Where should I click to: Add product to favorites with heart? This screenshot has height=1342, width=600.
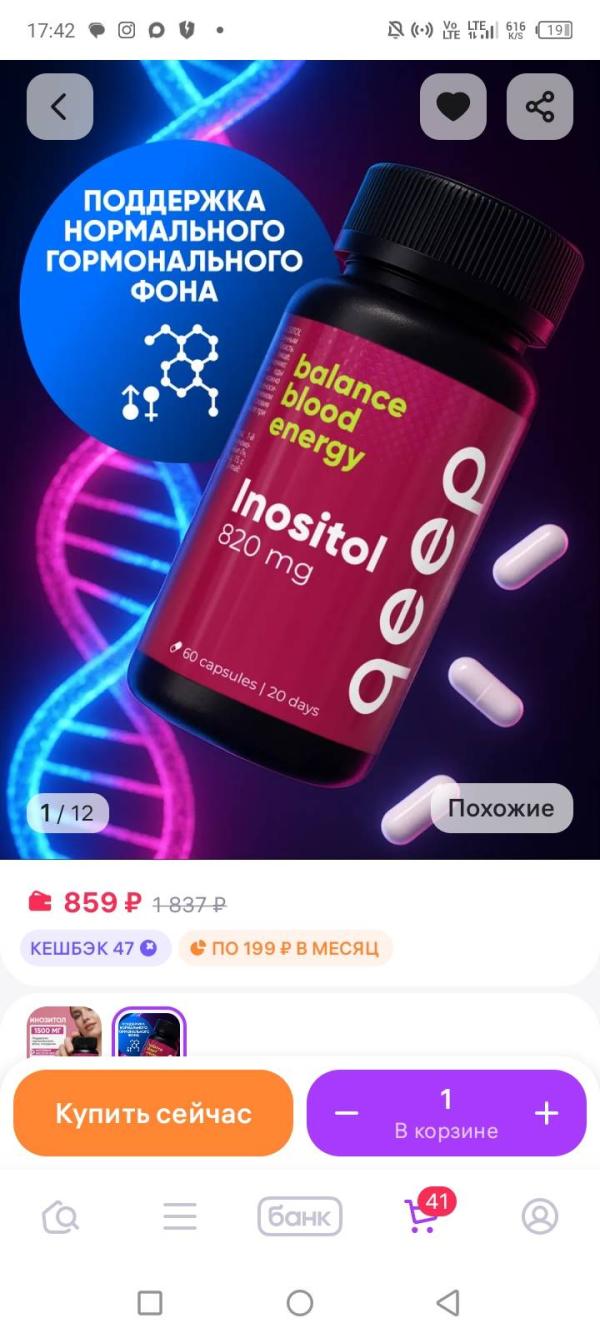click(x=452, y=106)
